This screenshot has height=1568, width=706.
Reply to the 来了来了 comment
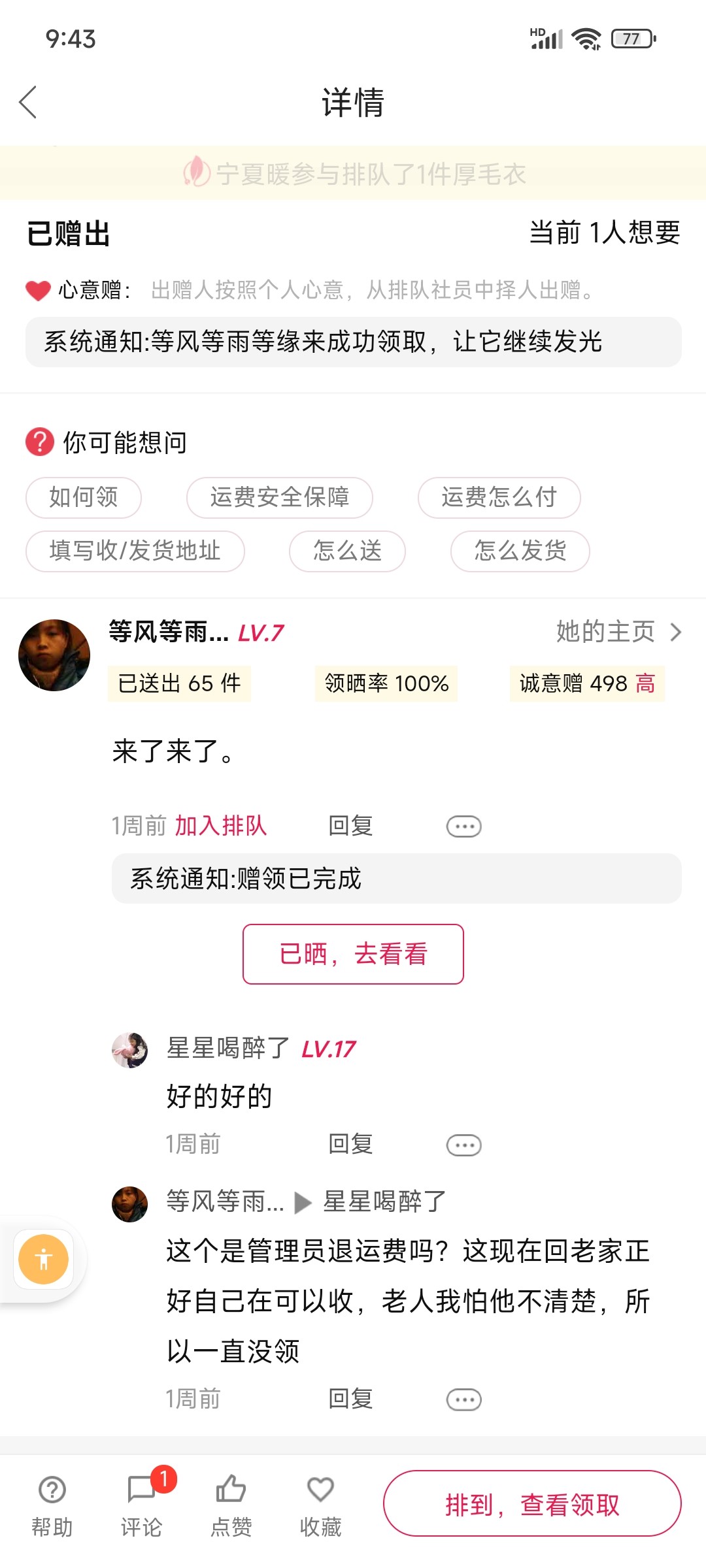click(350, 826)
